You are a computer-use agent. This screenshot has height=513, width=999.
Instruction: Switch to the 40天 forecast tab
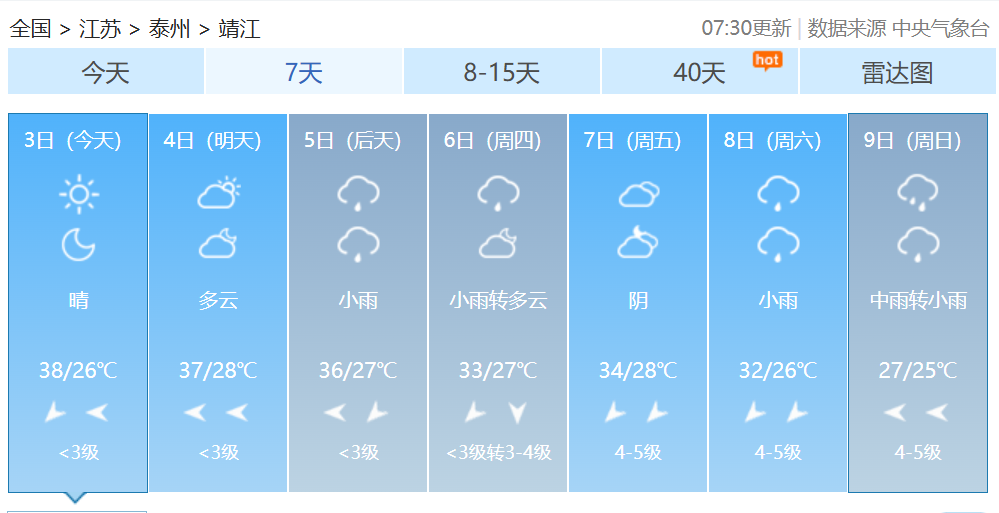[700, 71]
